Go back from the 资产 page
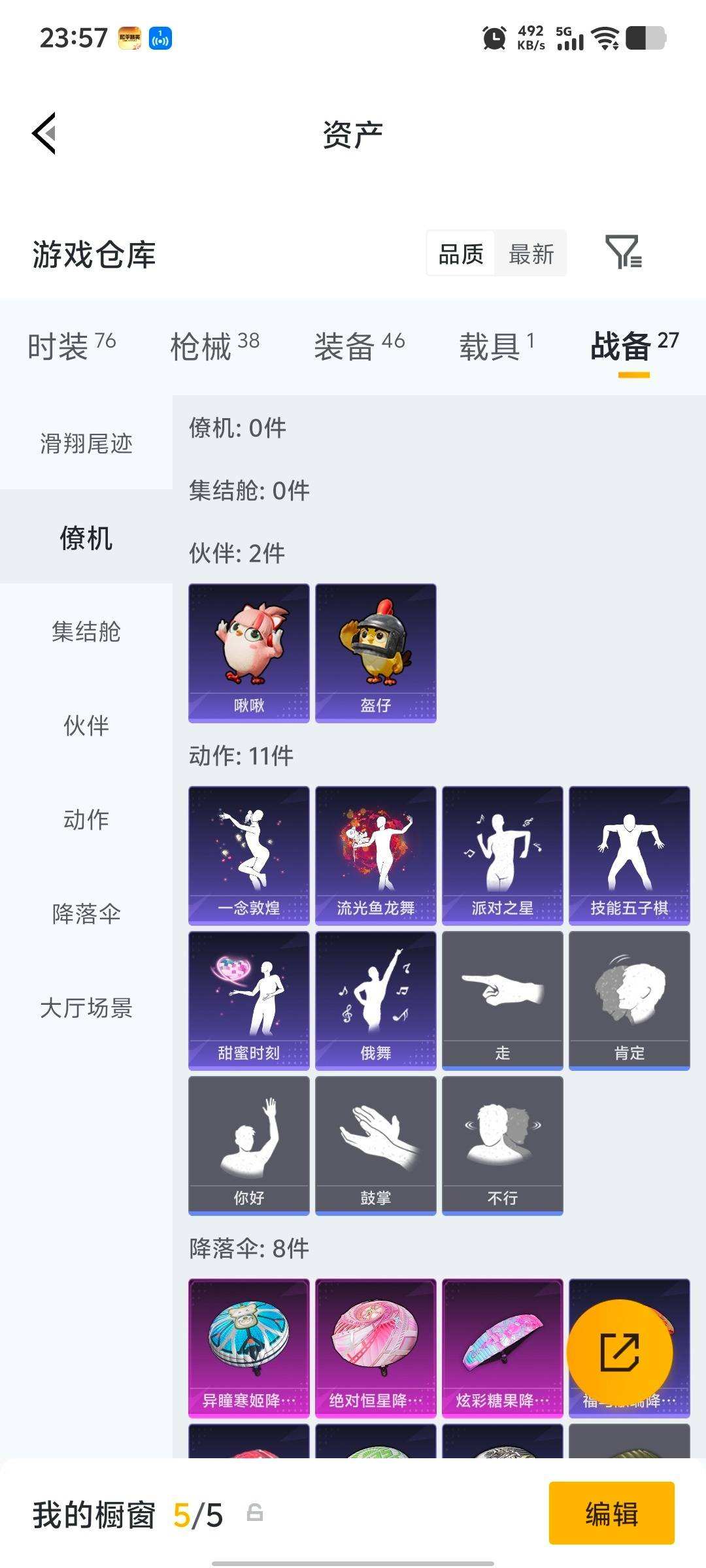Image resolution: width=706 pixels, height=1568 pixels. point(44,133)
